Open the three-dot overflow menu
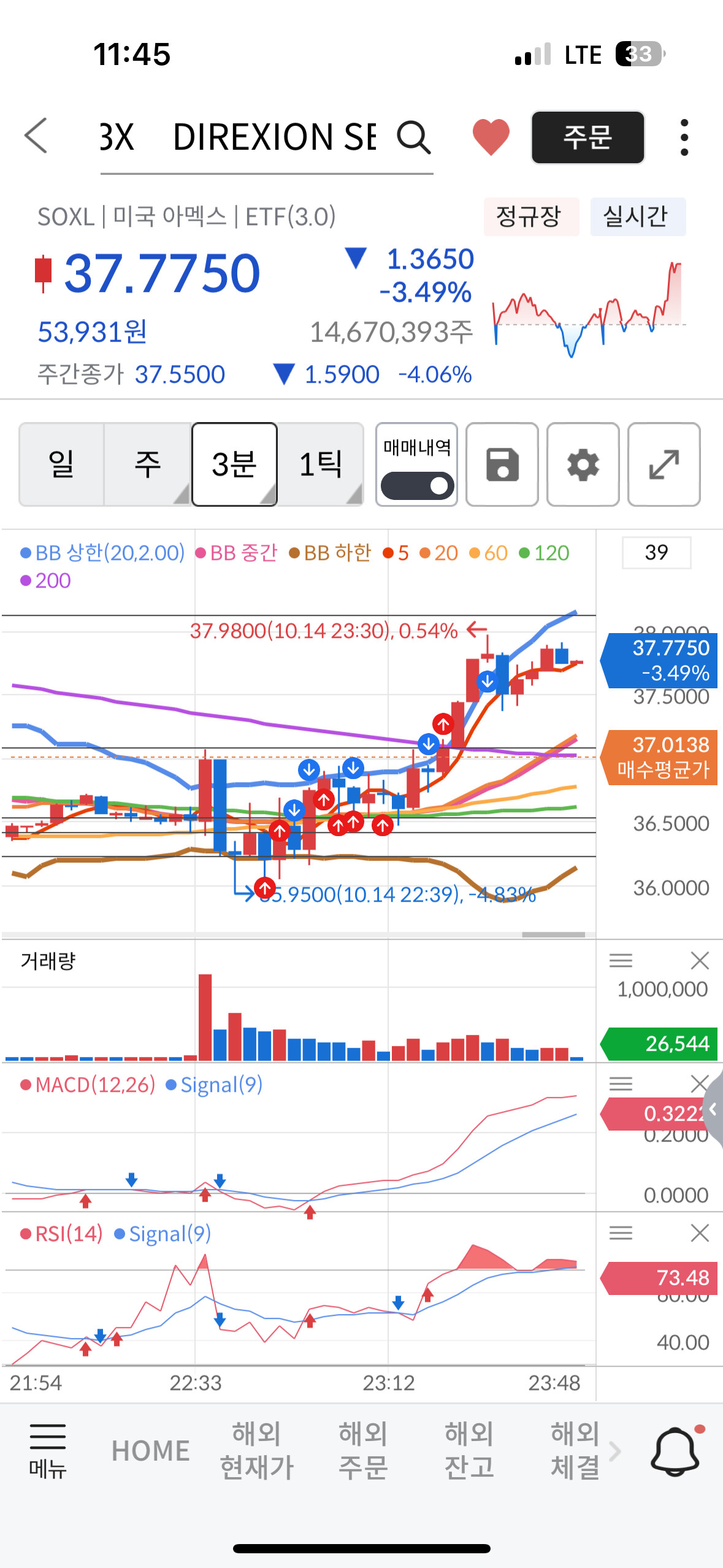Image resolution: width=723 pixels, height=1568 pixels. [684, 137]
